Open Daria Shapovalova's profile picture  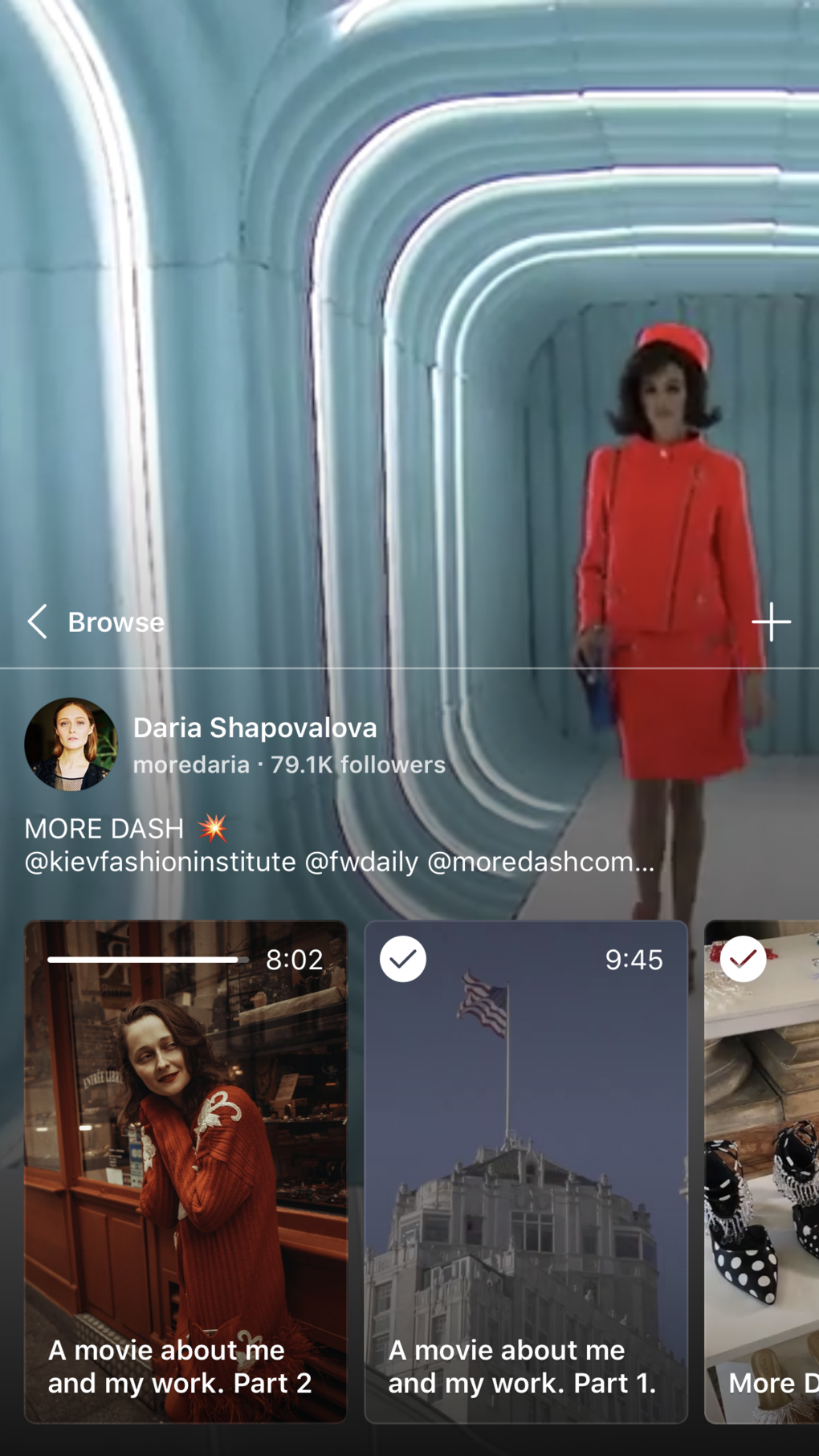[71, 744]
